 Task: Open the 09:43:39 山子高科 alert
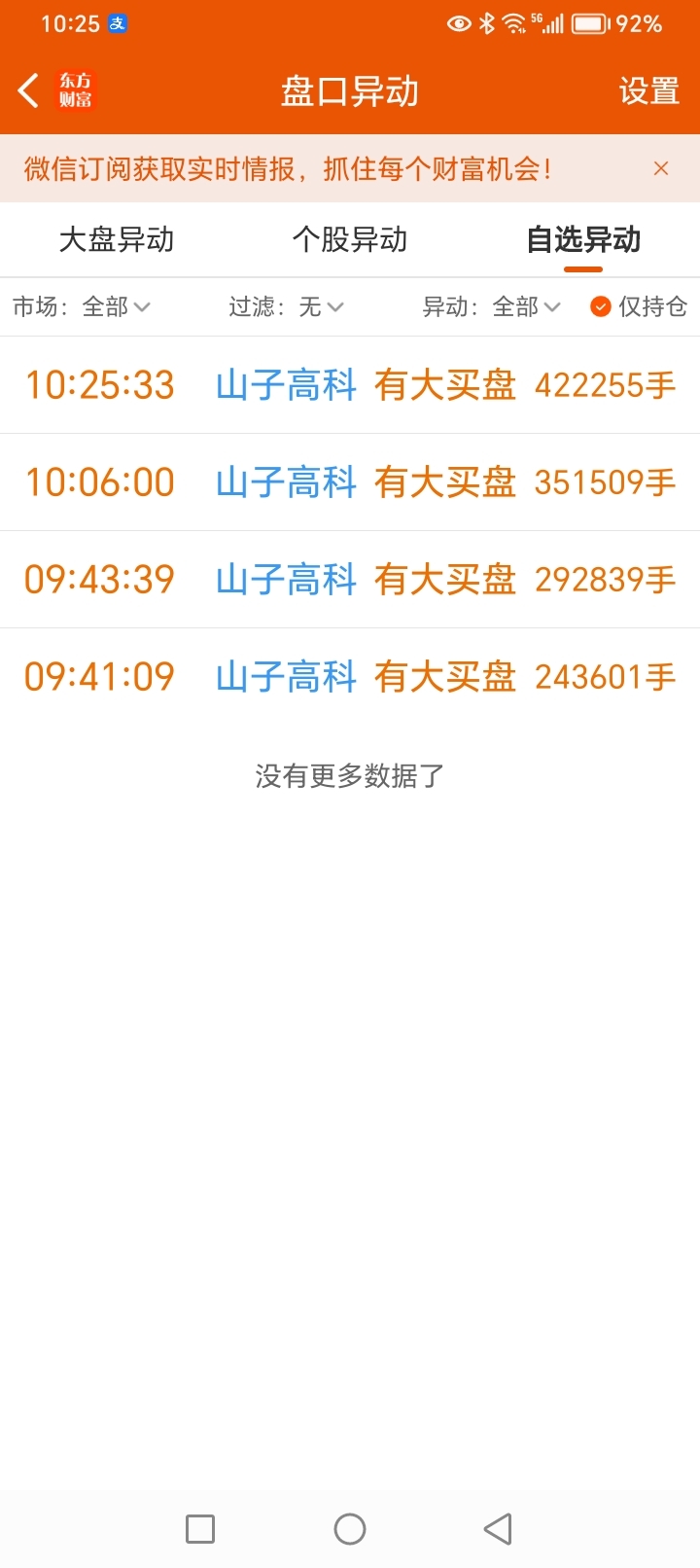tap(350, 580)
